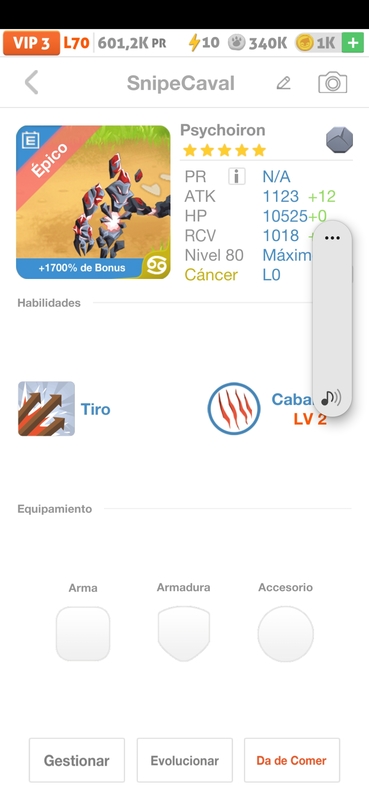Open the camera snapshot icon
The height and width of the screenshot is (800, 369).
pos(332,83)
